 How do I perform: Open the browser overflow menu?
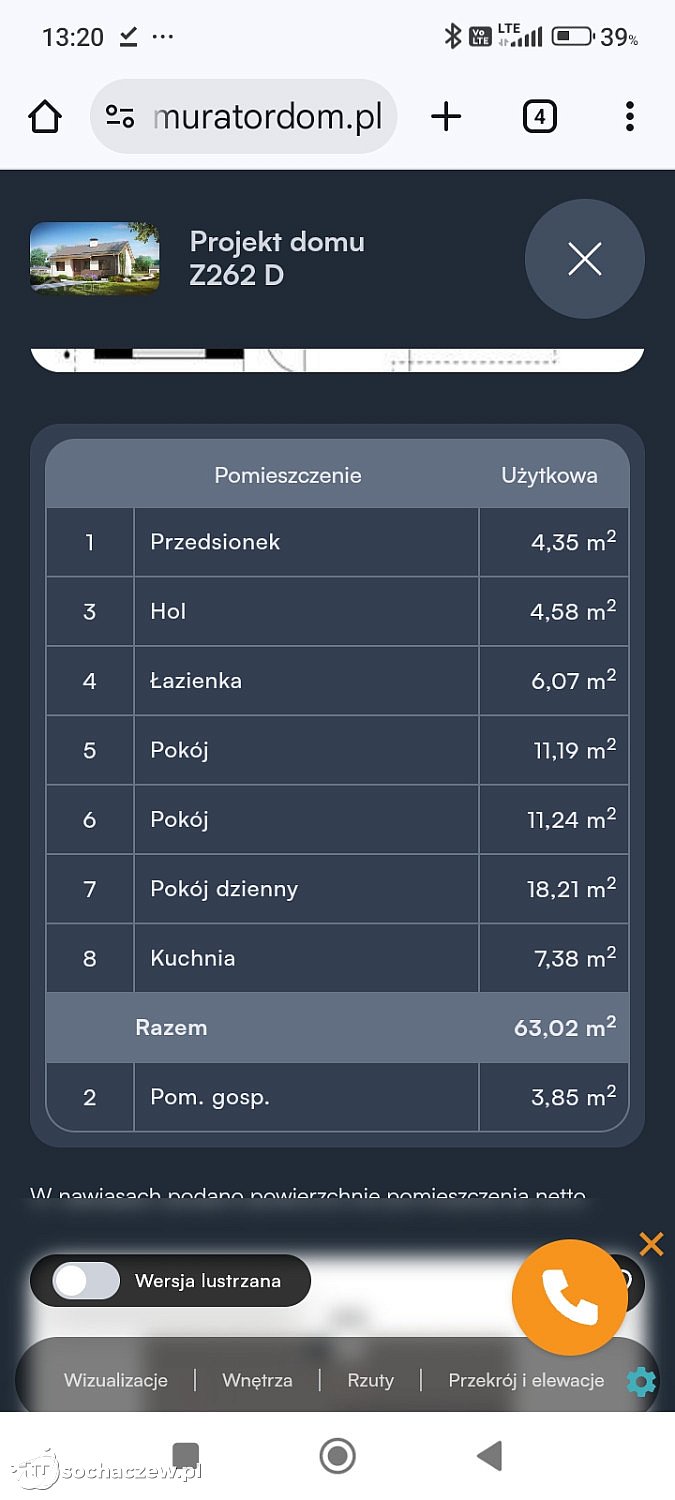pyautogui.click(x=629, y=117)
